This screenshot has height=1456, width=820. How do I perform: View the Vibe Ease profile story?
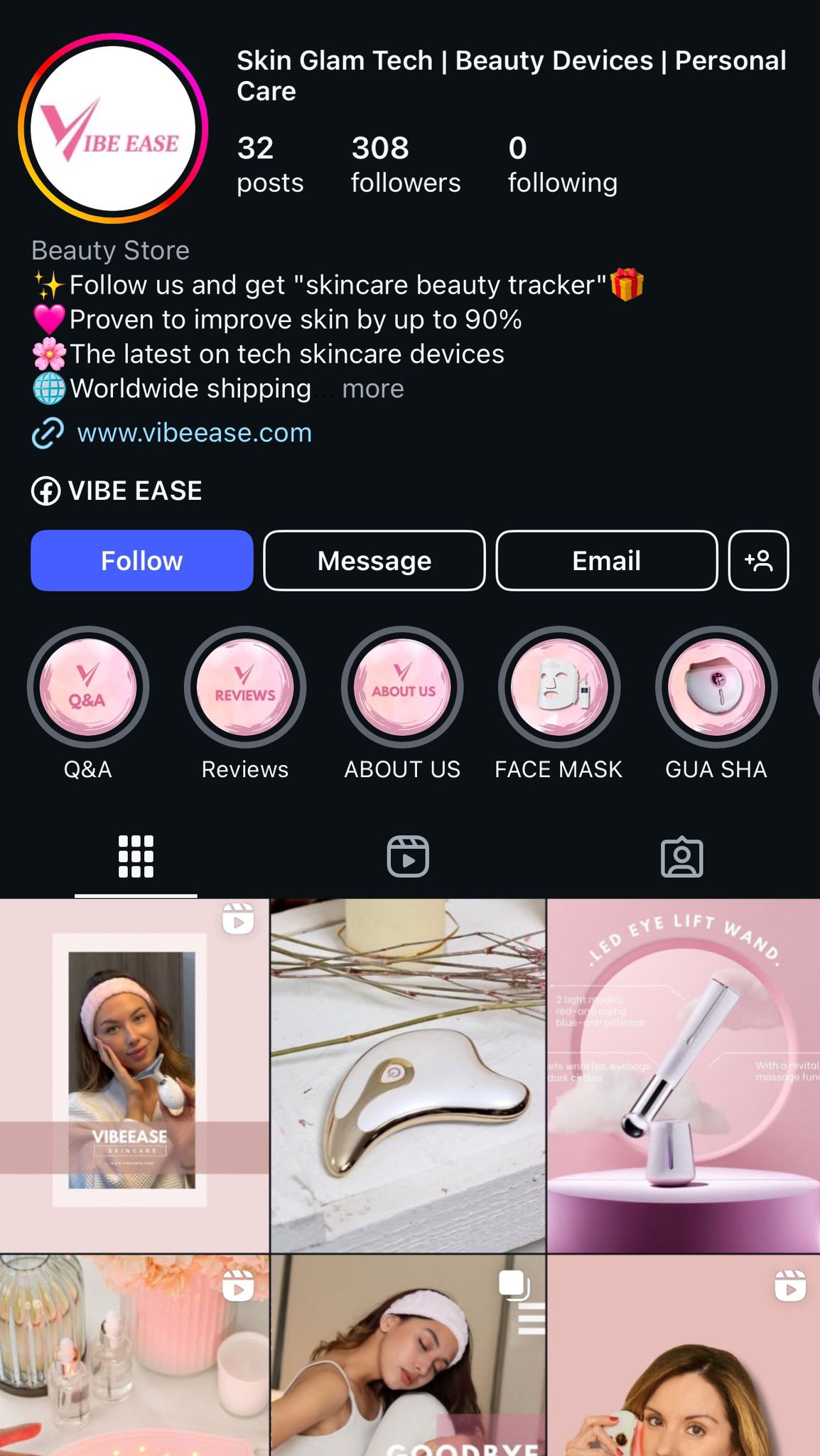(113, 128)
